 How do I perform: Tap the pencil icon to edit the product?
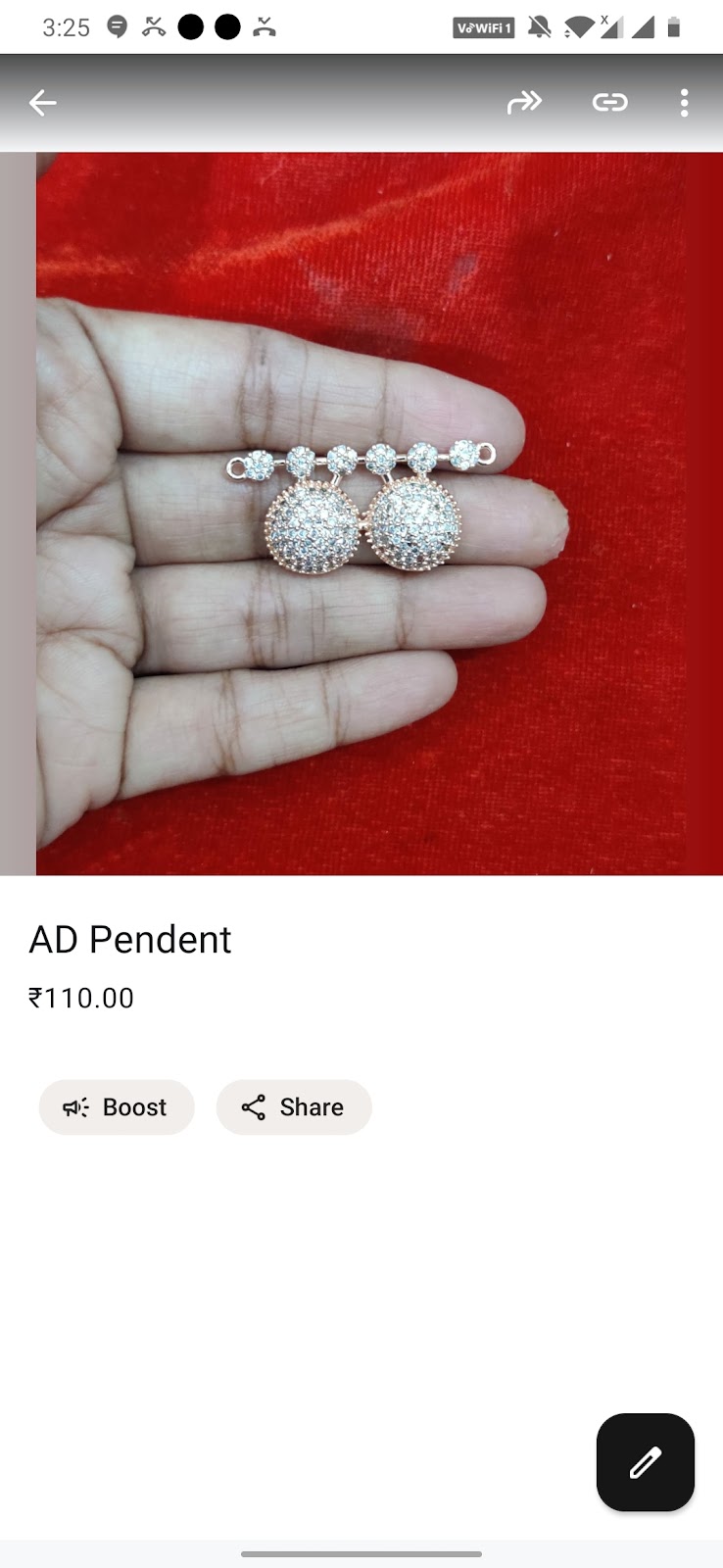point(645,1462)
